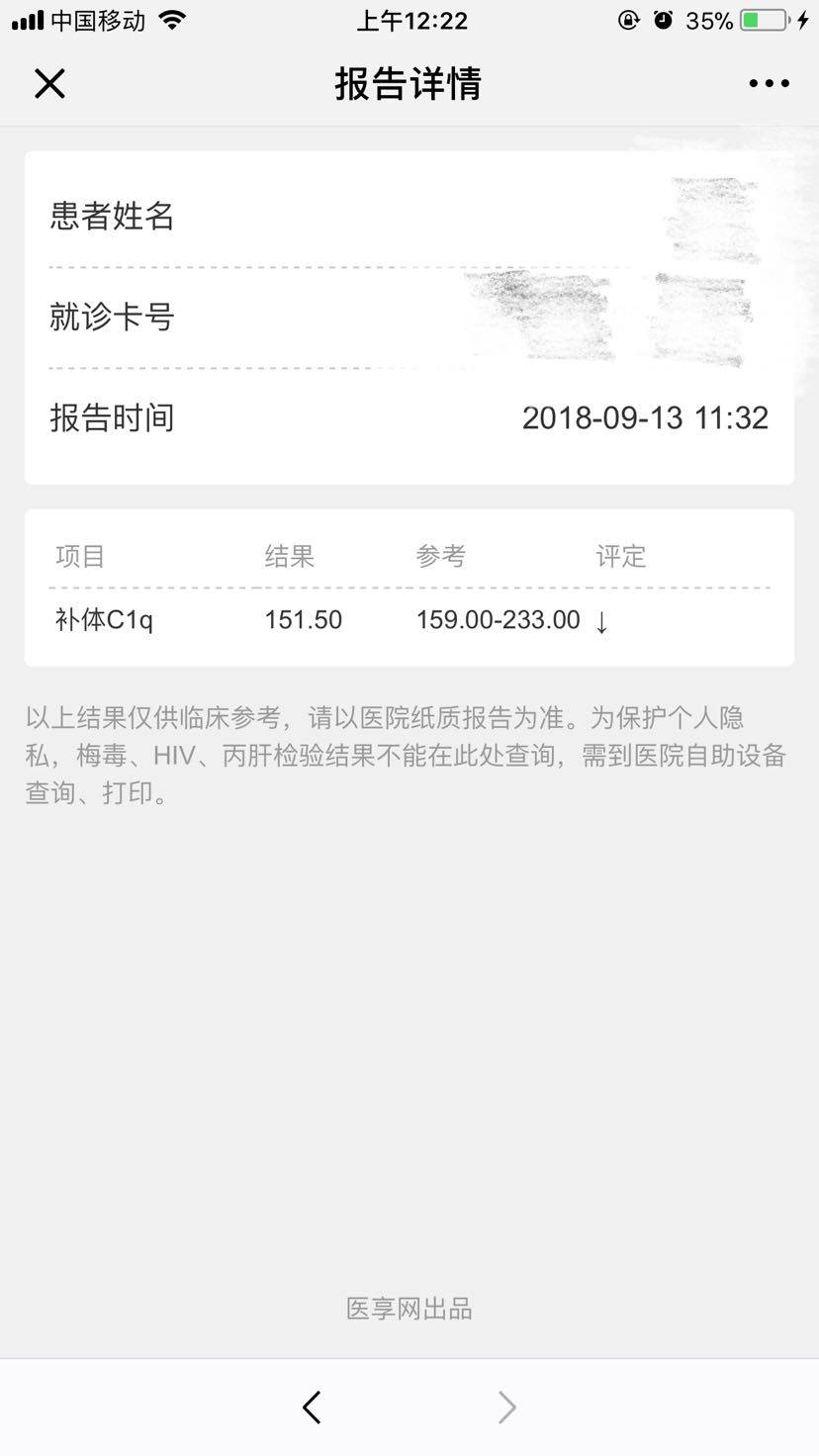Close the report details page
Viewport: 819px width, 1456px height.
(x=49, y=84)
